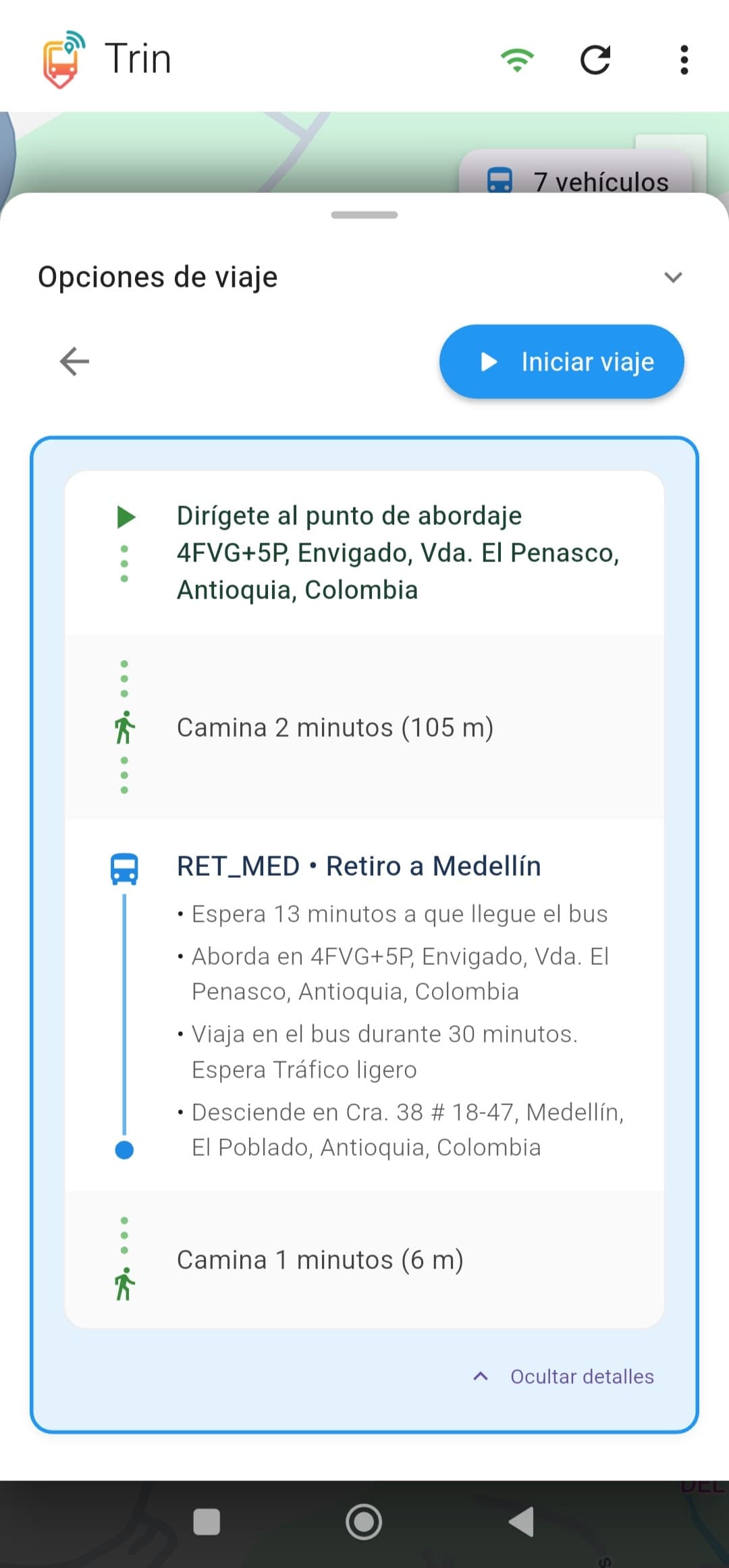Screen dimensions: 729x1568
Task: Open the overflow menu
Action: pos(684,59)
